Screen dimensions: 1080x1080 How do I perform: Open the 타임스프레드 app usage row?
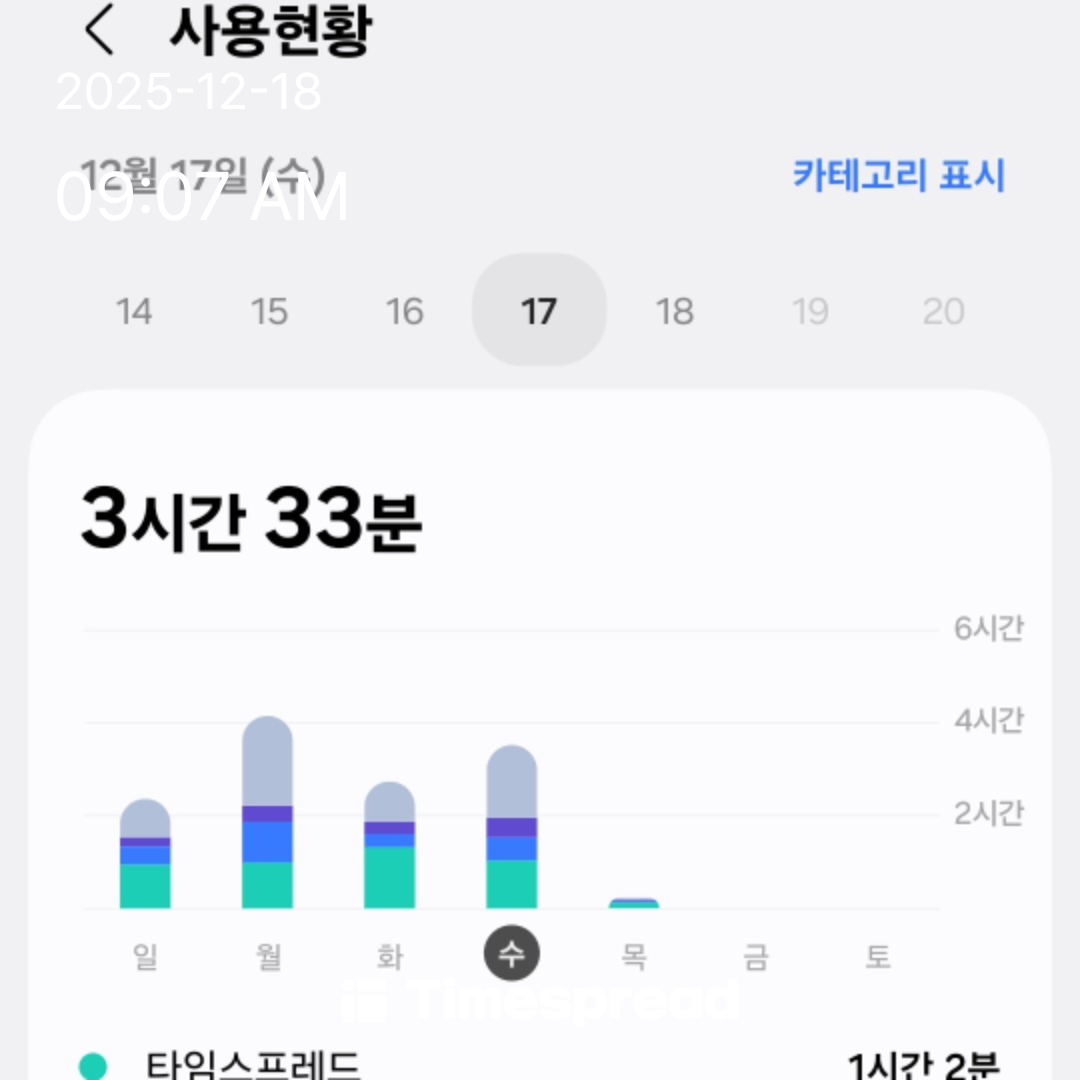(x=540, y=1066)
